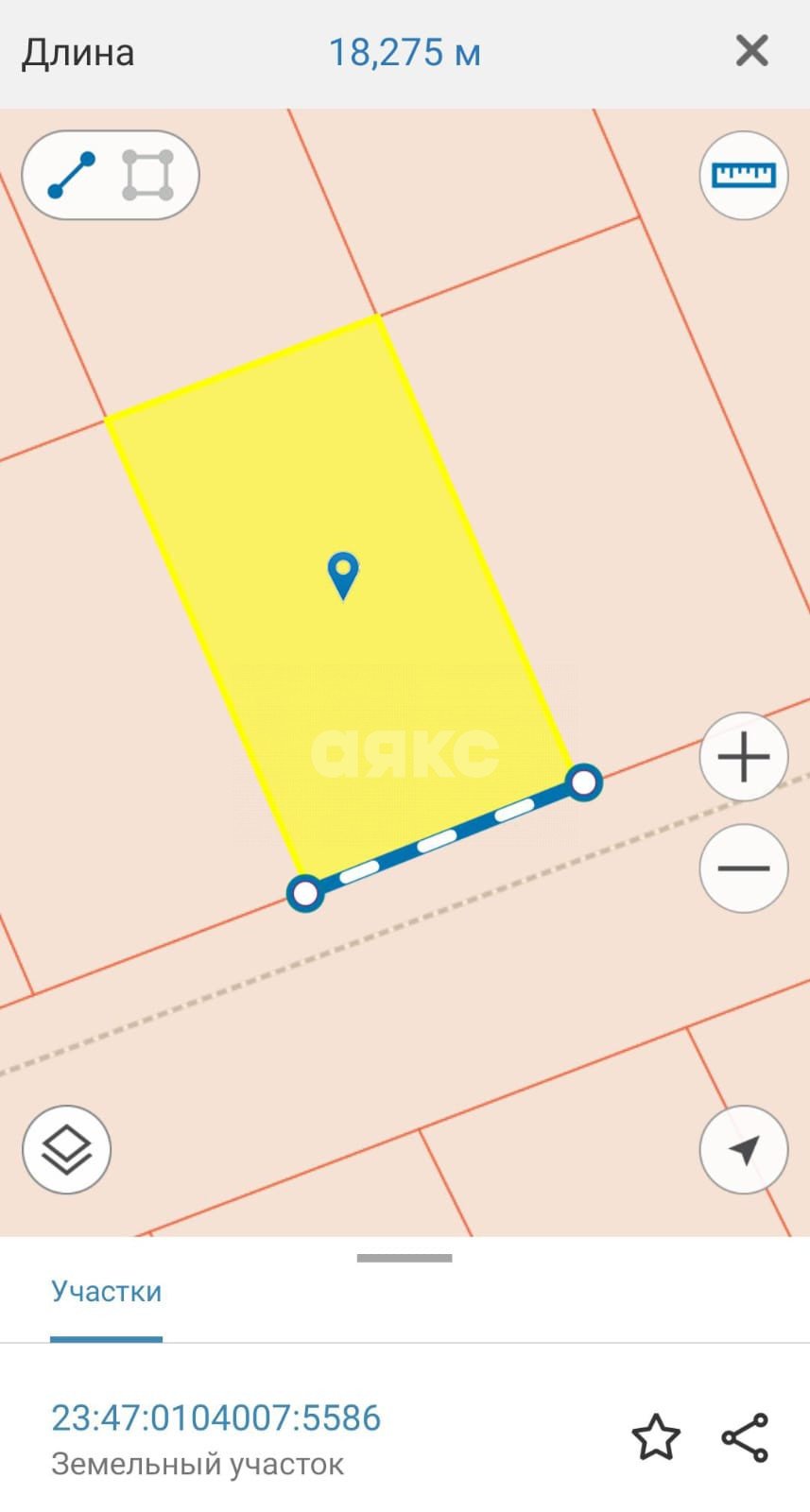Open the map layers selector

click(x=66, y=1150)
